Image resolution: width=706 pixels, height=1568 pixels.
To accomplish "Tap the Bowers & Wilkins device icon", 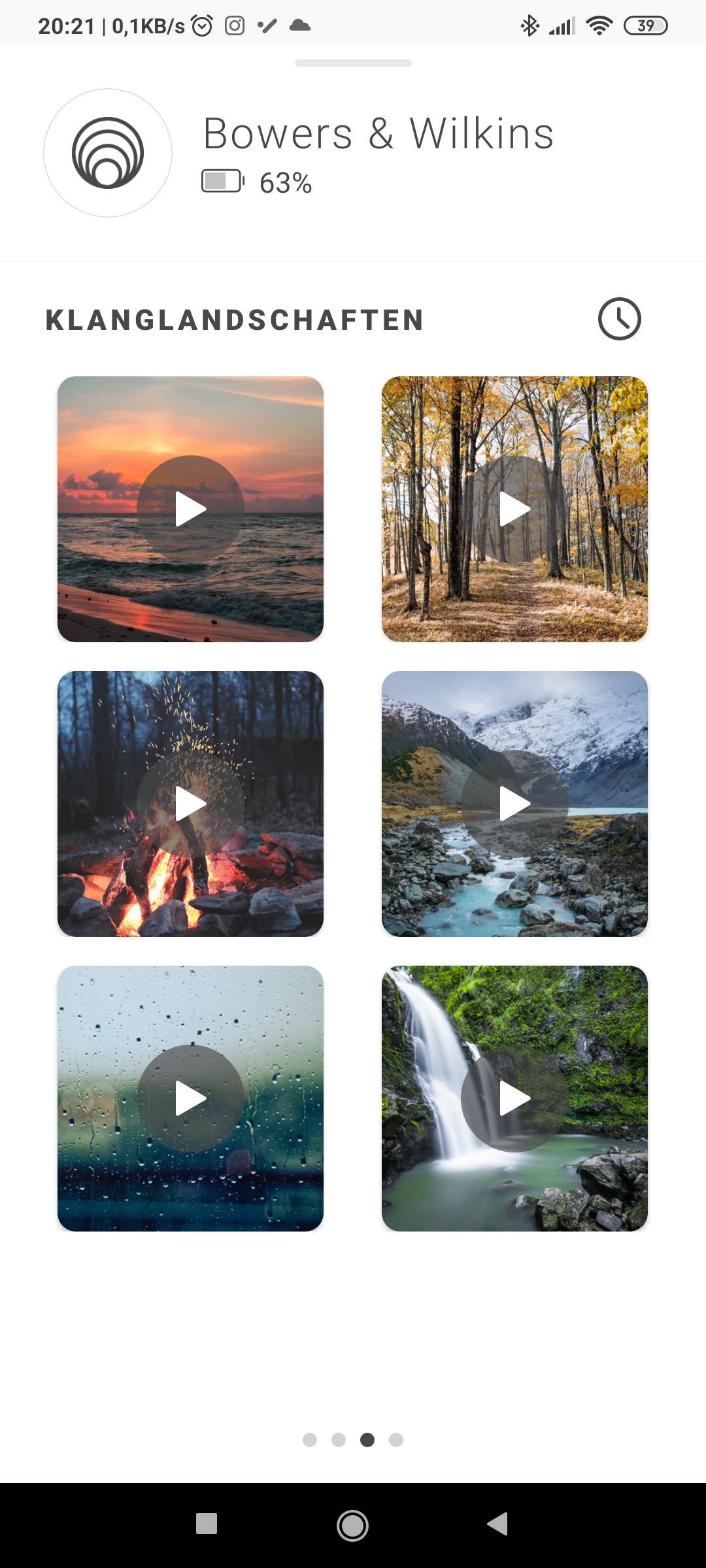I will pyautogui.click(x=108, y=153).
